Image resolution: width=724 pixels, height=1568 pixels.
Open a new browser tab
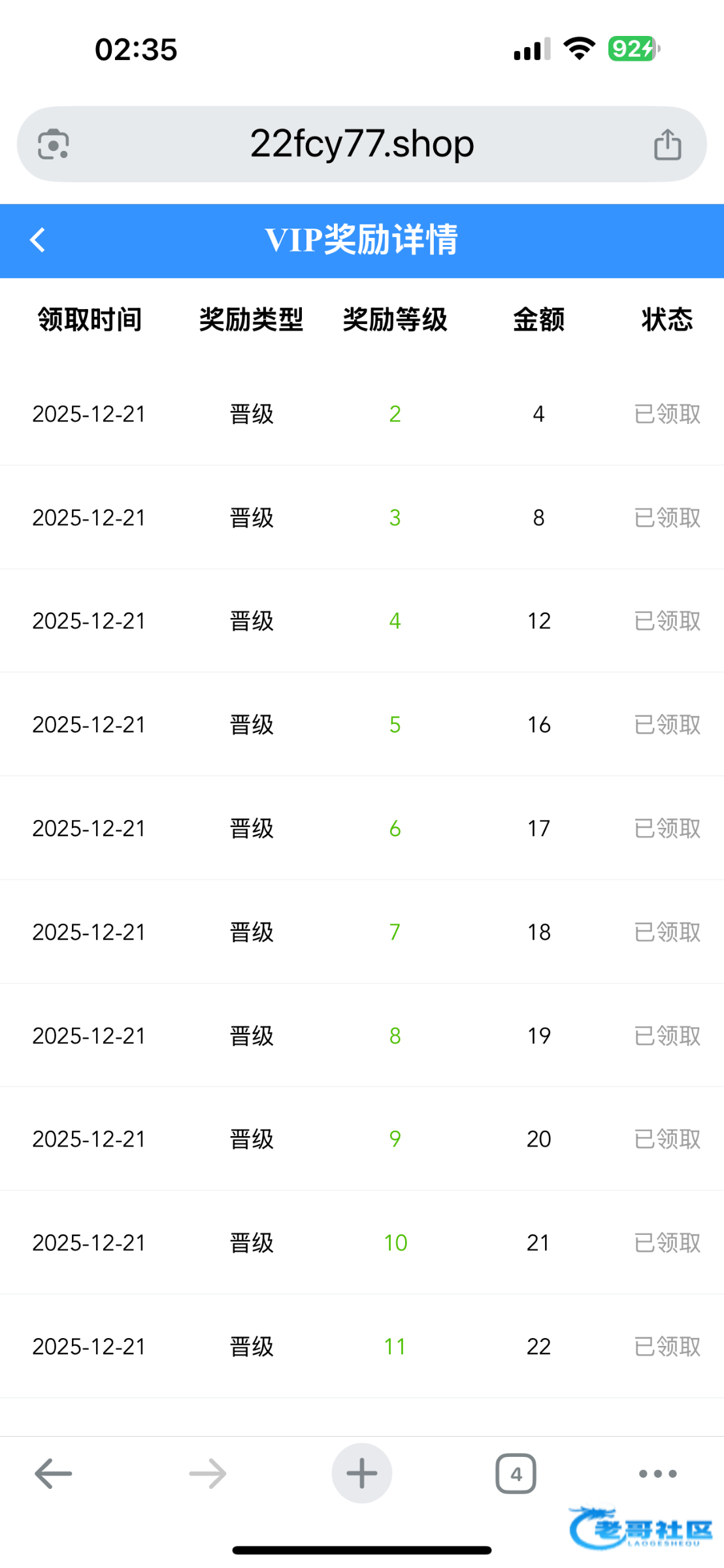361,1473
